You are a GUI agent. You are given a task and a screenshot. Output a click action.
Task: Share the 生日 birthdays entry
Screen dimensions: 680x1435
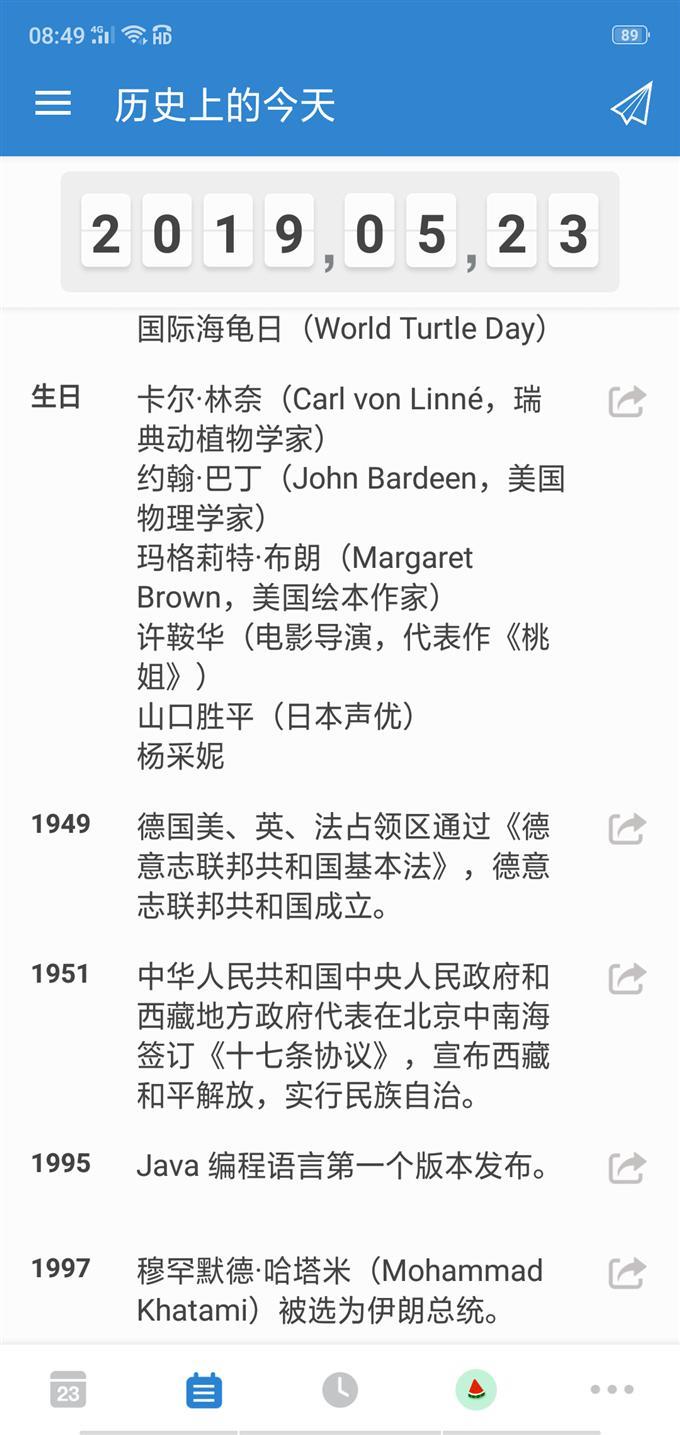click(627, 401)
